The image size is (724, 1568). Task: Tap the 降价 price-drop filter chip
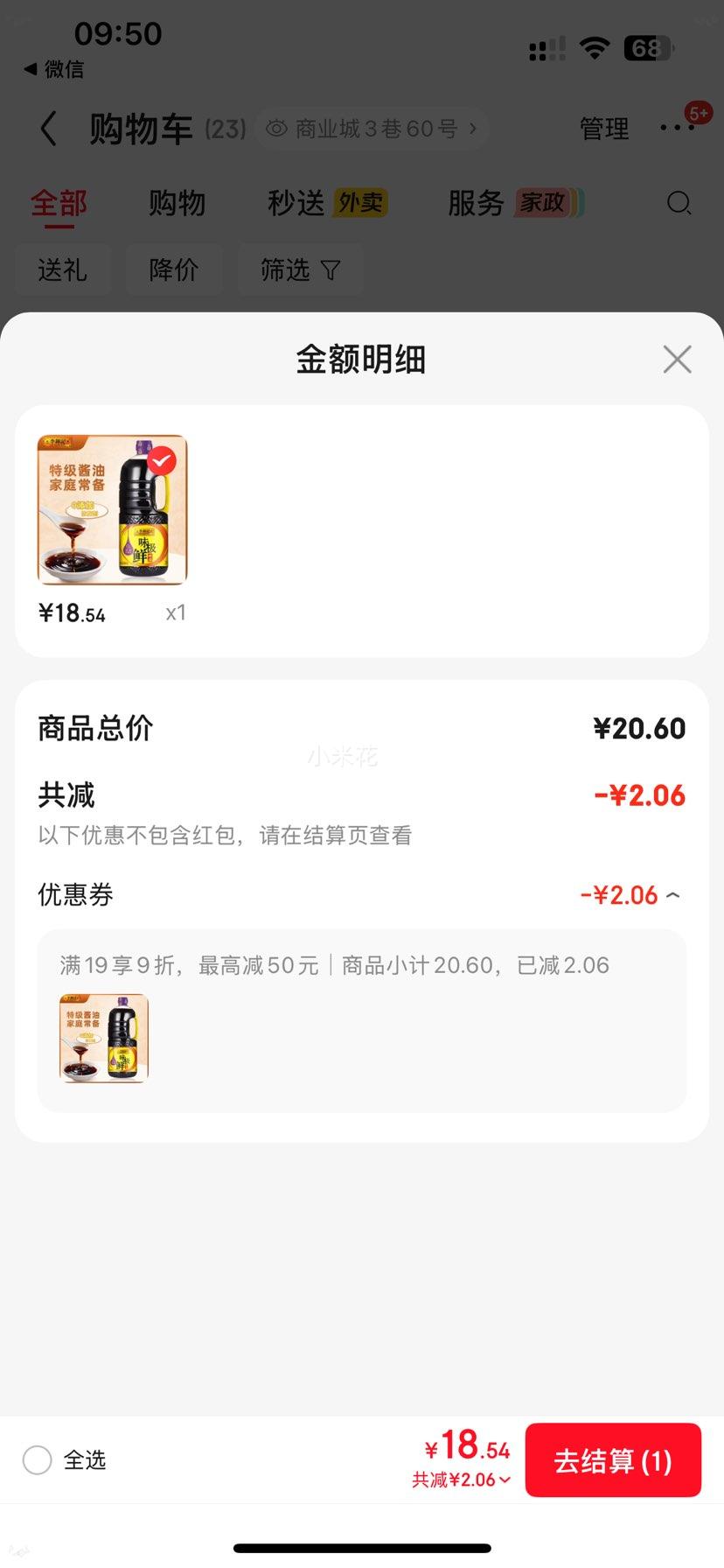pyautogui.click(x=173, y=269)
